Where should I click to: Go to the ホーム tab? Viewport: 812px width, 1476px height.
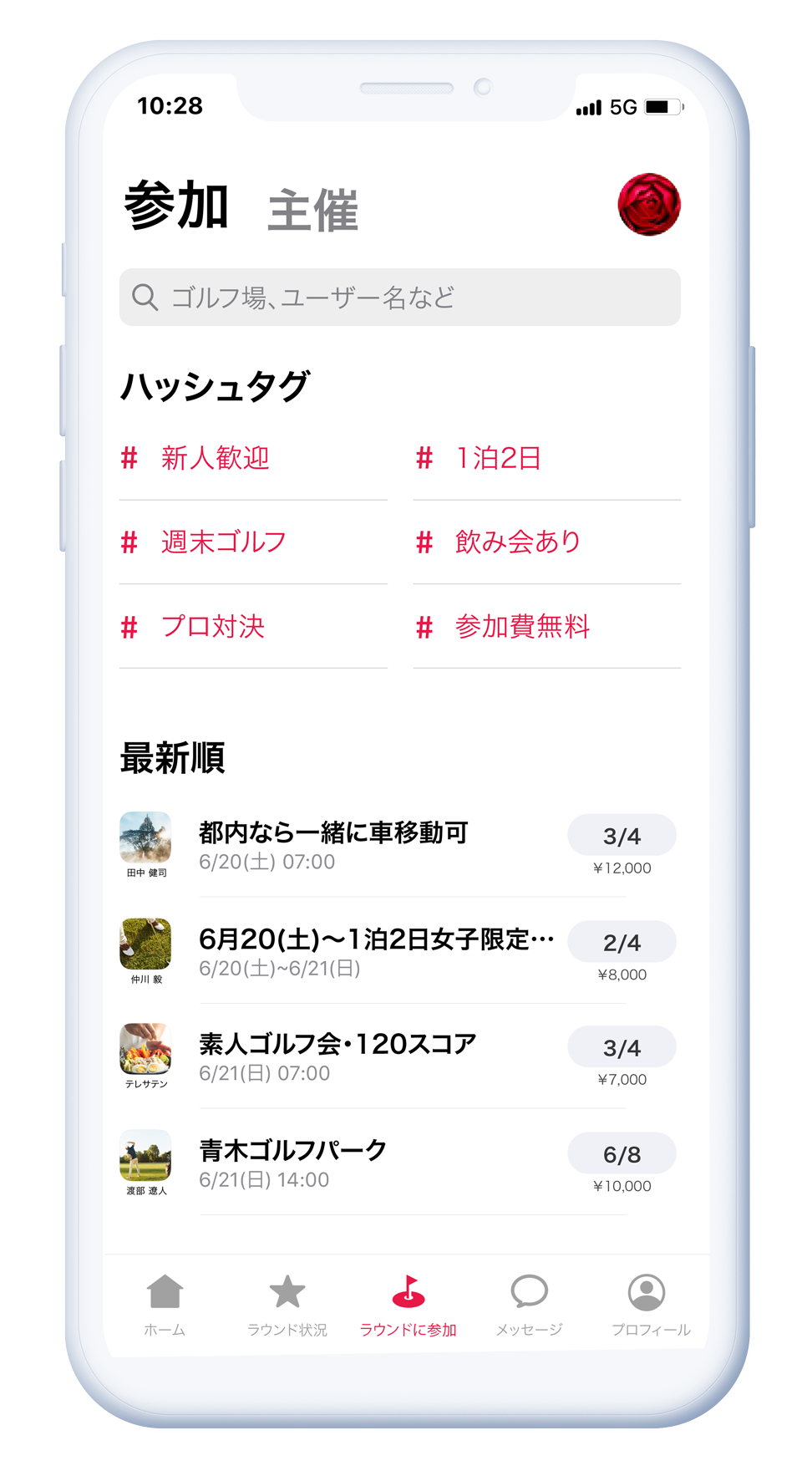[165, 1305]
